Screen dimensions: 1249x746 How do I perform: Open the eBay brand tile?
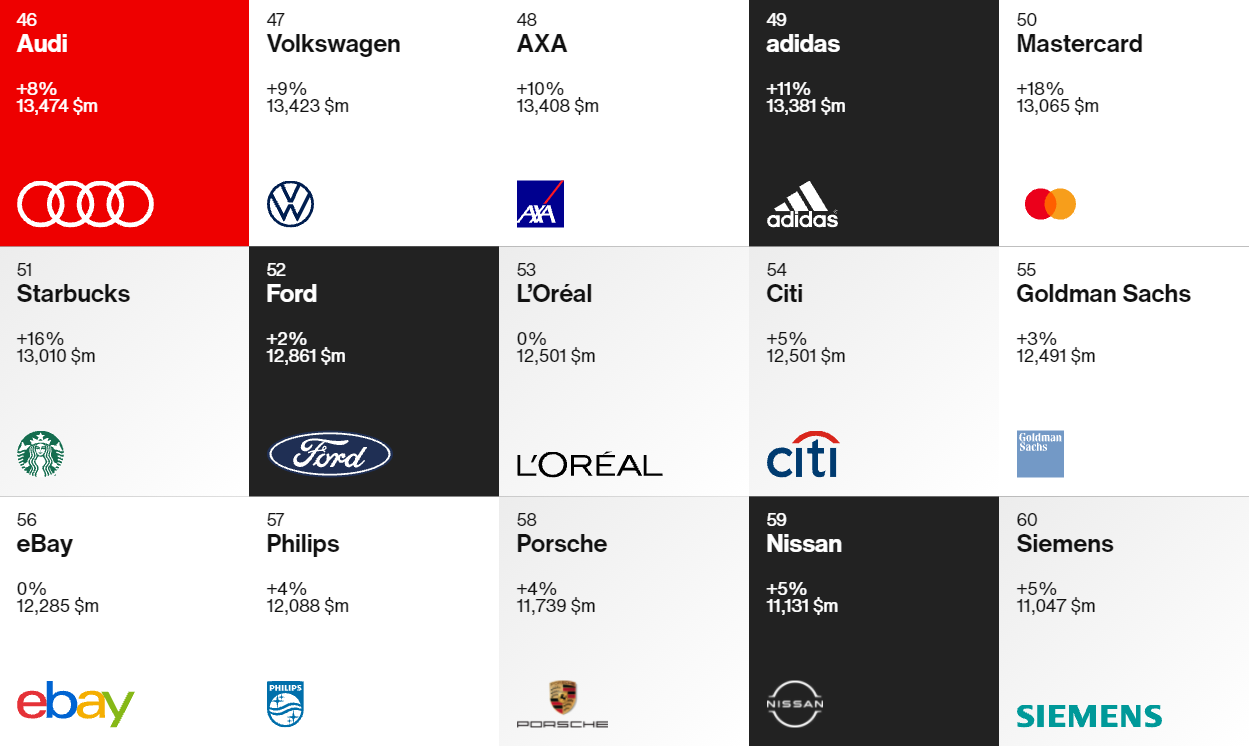[x=124, y=621]
